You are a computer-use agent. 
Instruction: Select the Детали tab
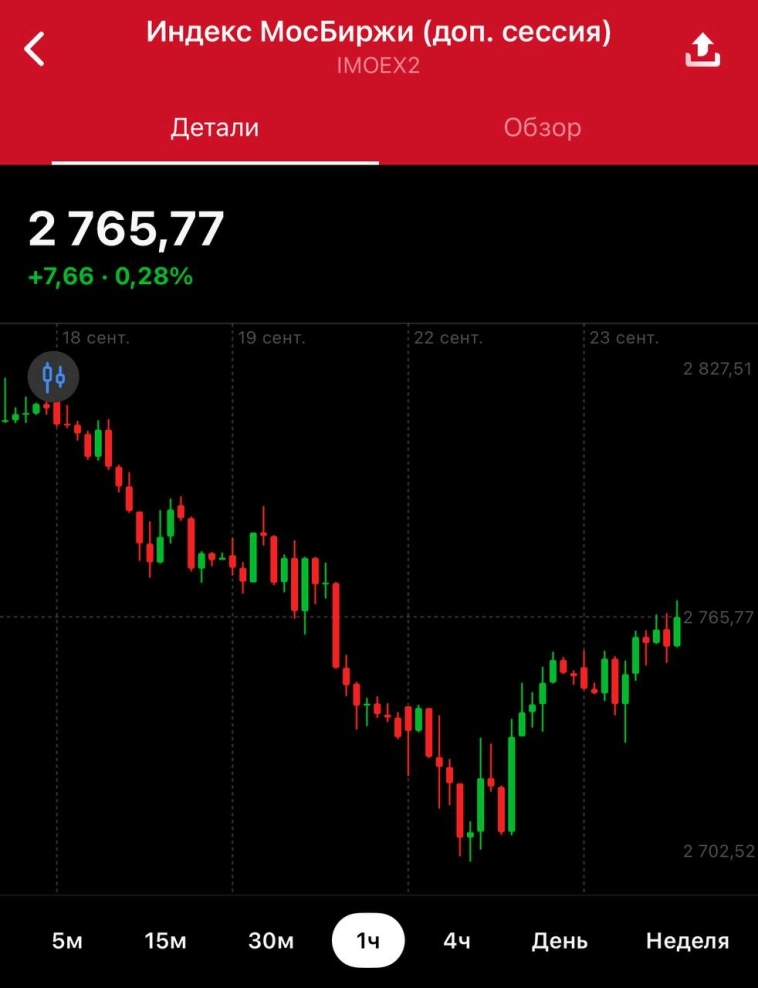point(215,128)
